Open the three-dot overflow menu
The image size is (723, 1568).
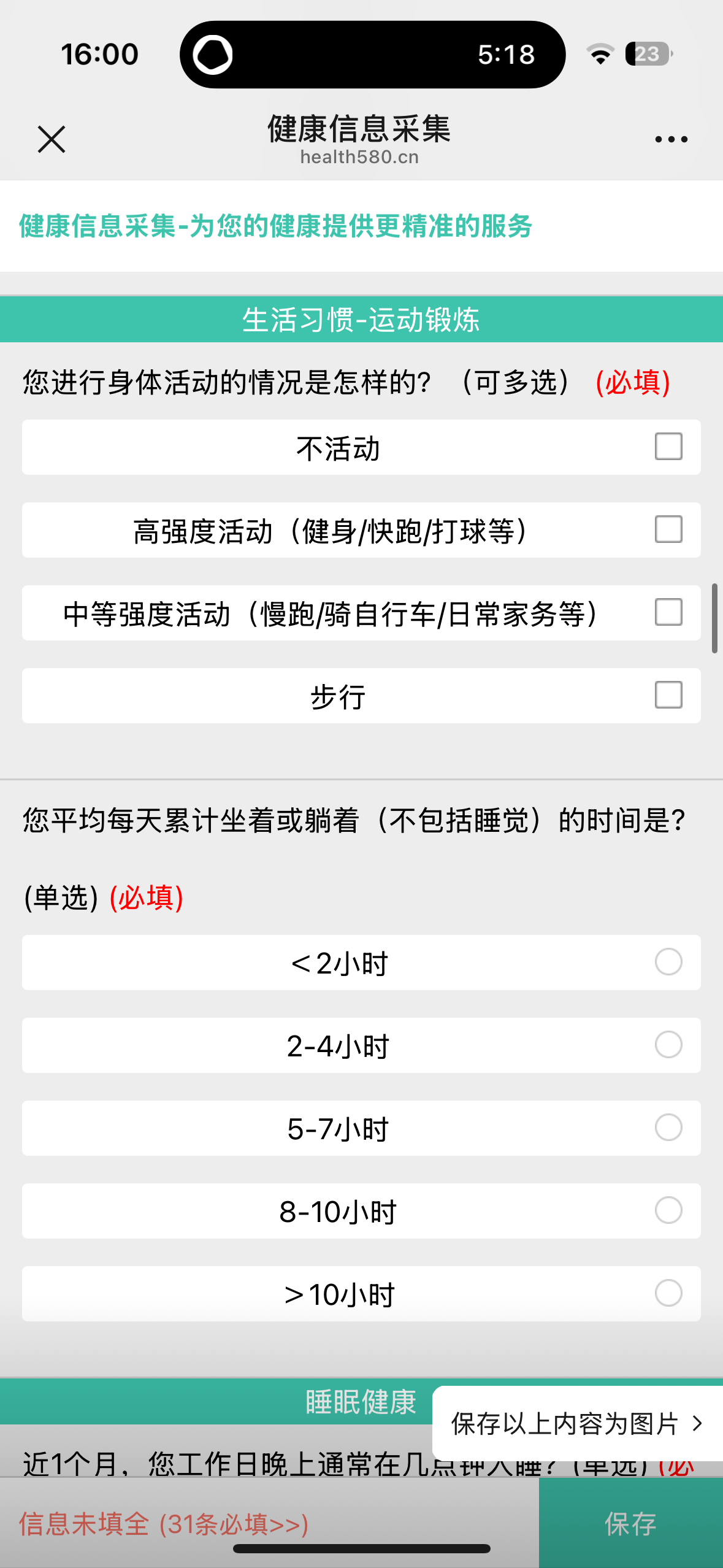(x=671, y=140)
